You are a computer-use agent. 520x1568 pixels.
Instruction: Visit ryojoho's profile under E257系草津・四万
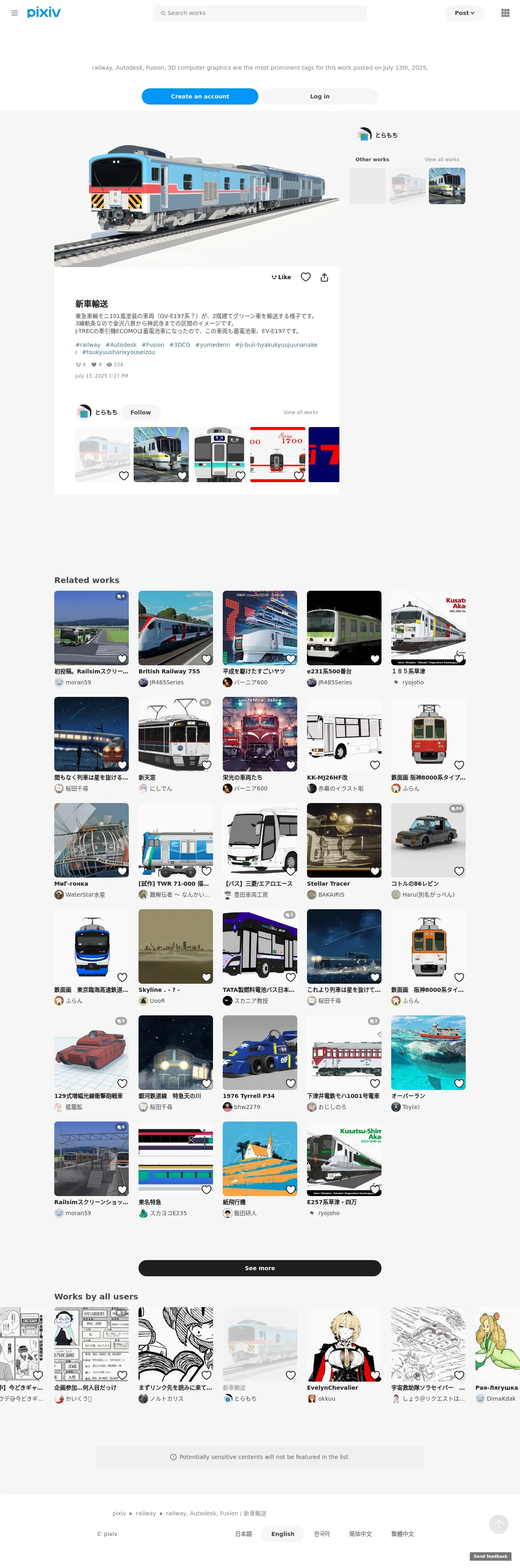tap(328, 1213)
